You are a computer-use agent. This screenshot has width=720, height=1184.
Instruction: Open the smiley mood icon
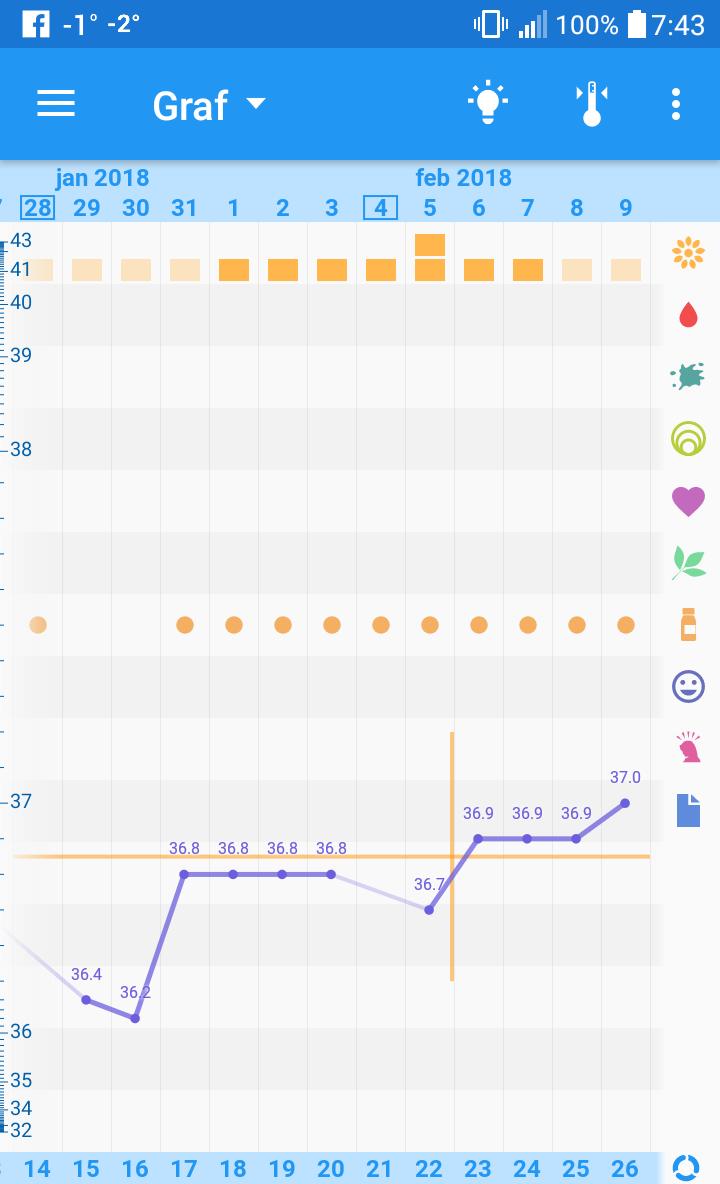click(688, 686)
